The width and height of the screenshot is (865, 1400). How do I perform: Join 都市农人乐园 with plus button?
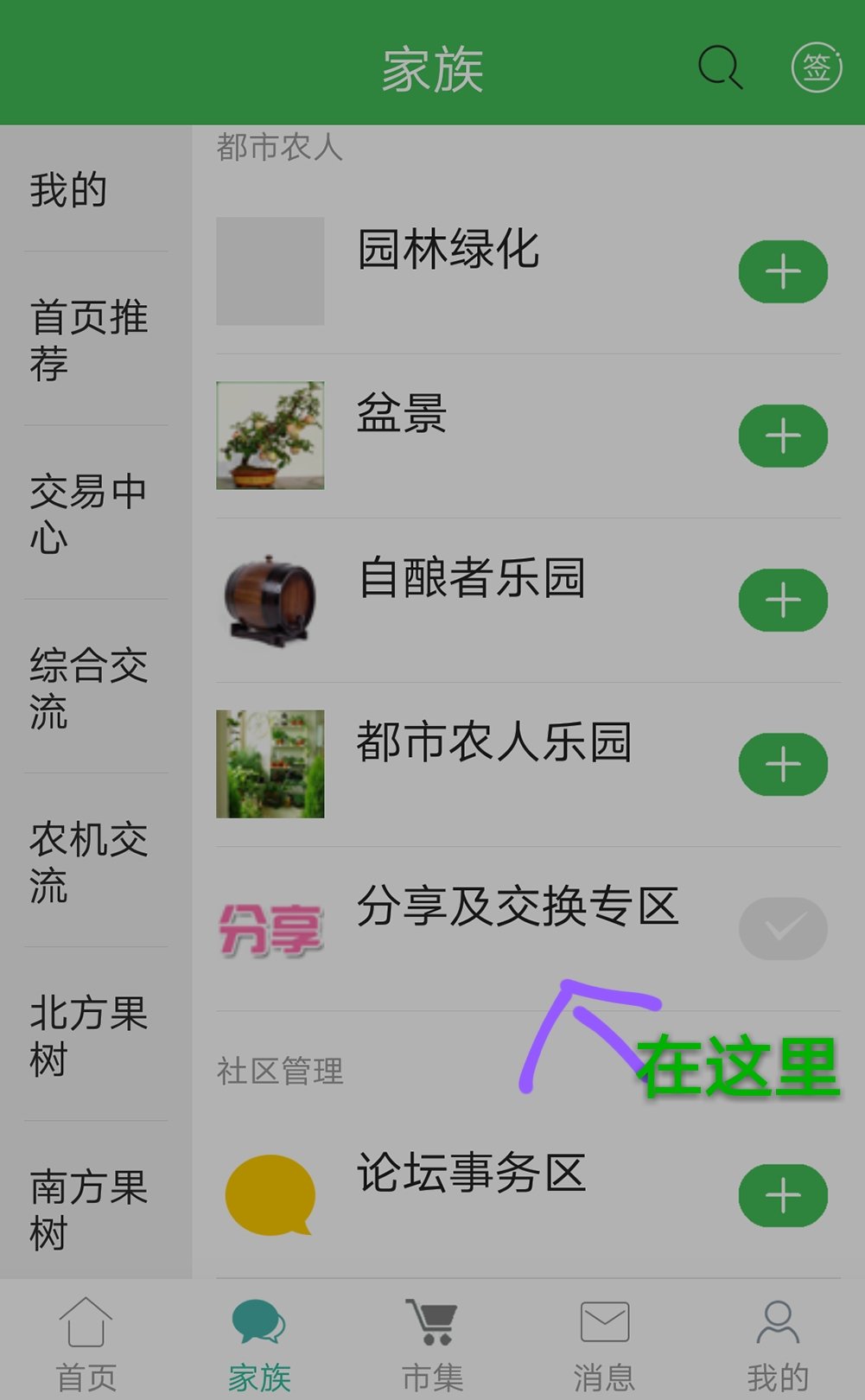click(783, 764)
